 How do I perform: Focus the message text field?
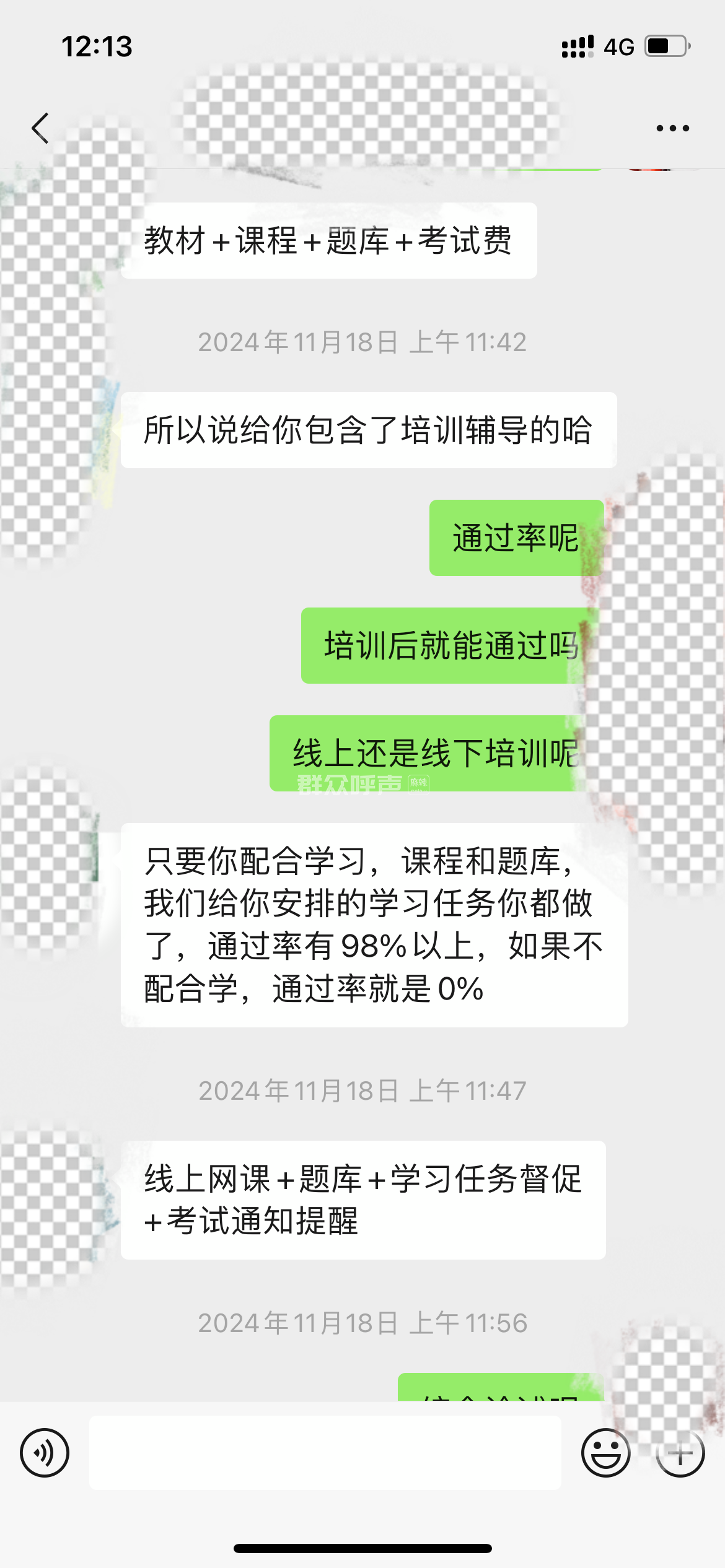click(325, 1453)
